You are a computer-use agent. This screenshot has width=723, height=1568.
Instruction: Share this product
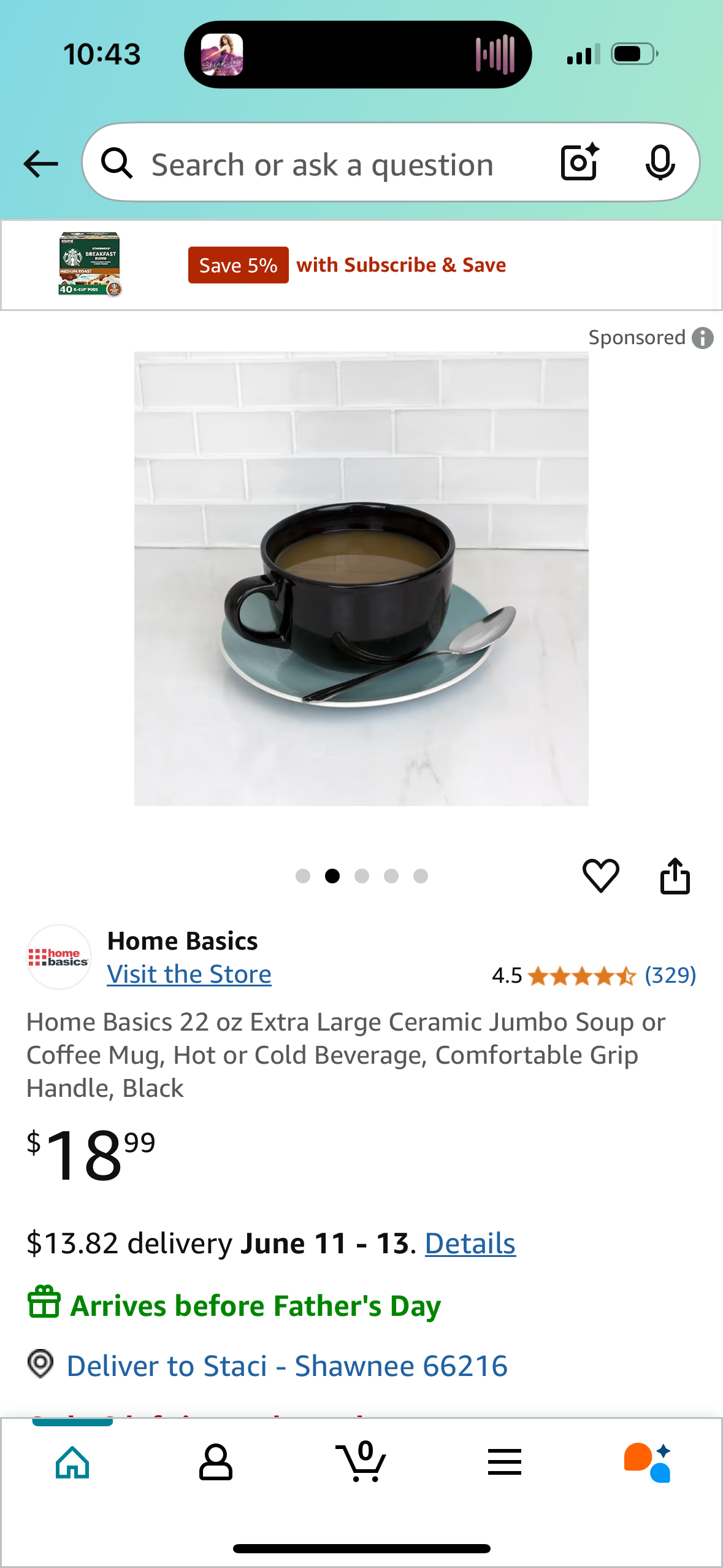pos(675,875)
